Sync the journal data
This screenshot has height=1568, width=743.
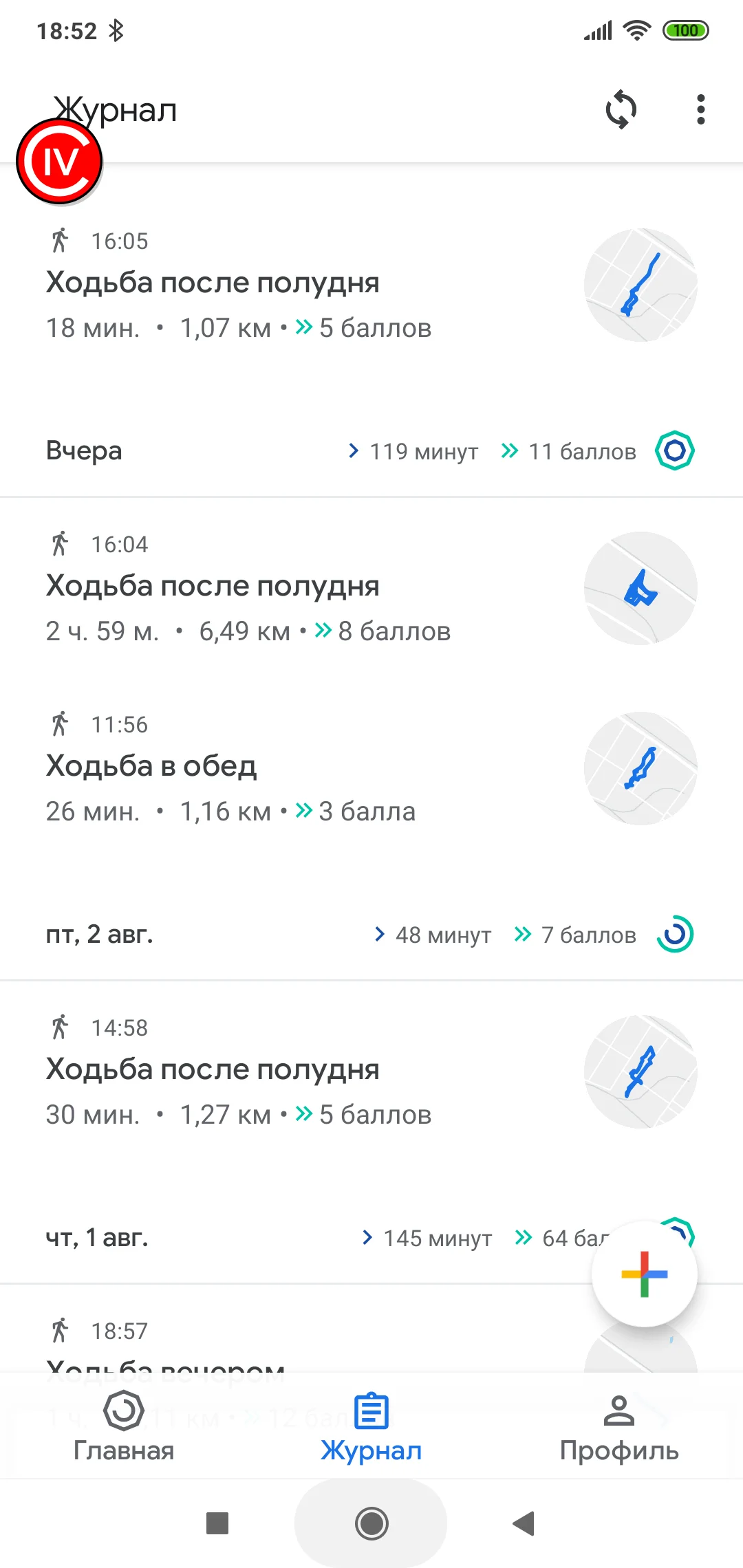[x=621, y=109]
